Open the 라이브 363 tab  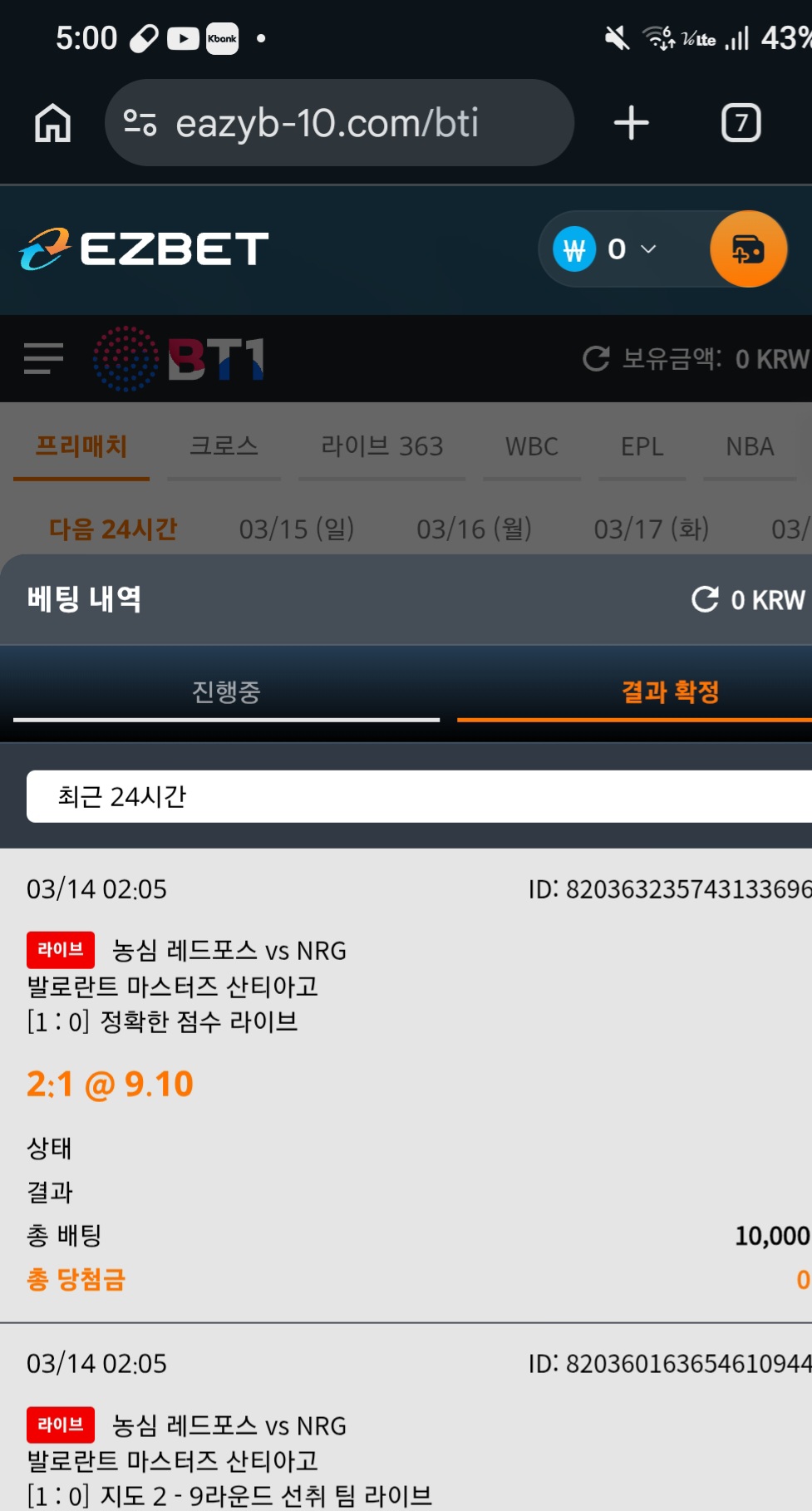pos(381,446)
